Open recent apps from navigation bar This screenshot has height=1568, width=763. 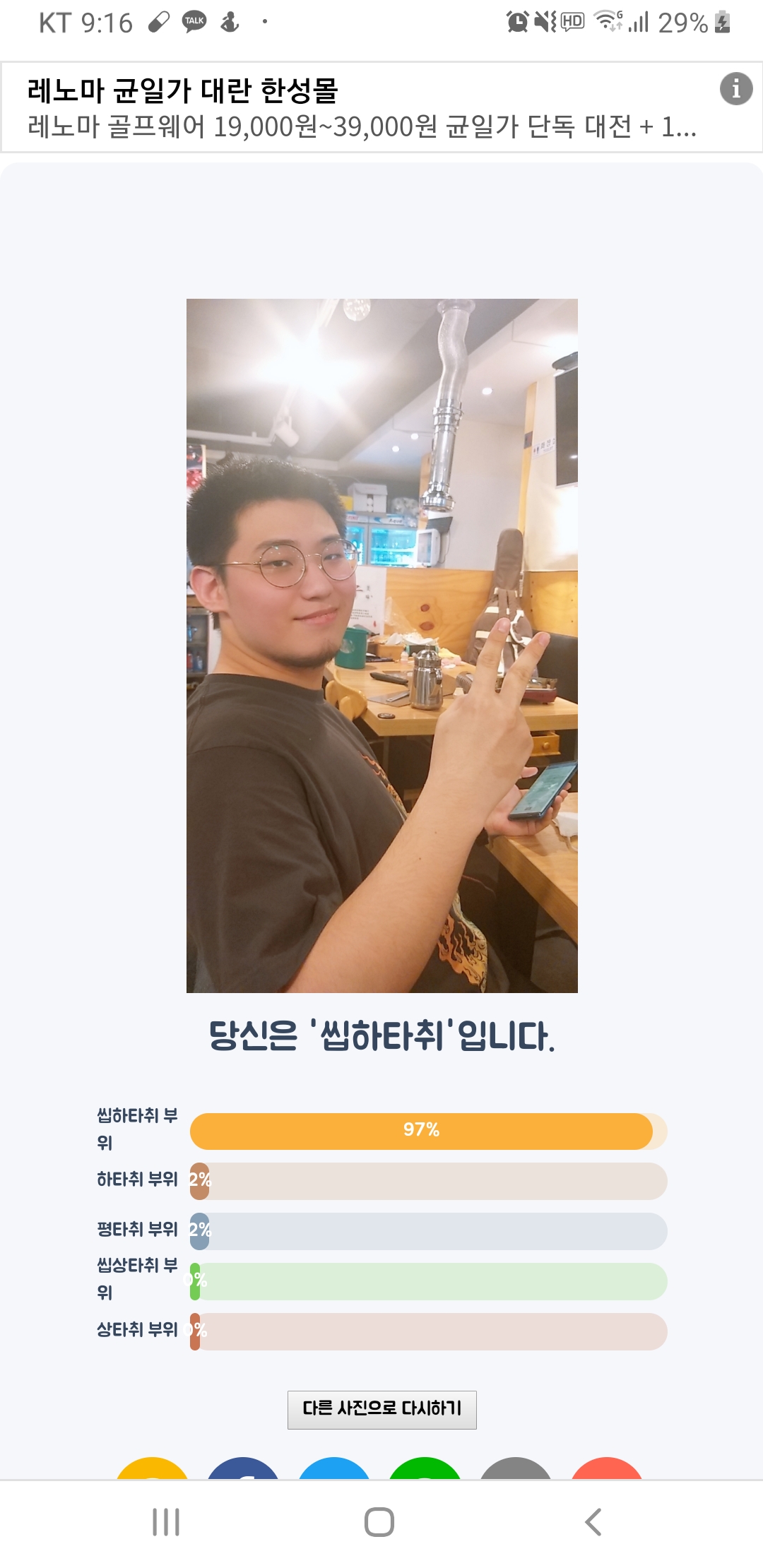(166, 1522)
